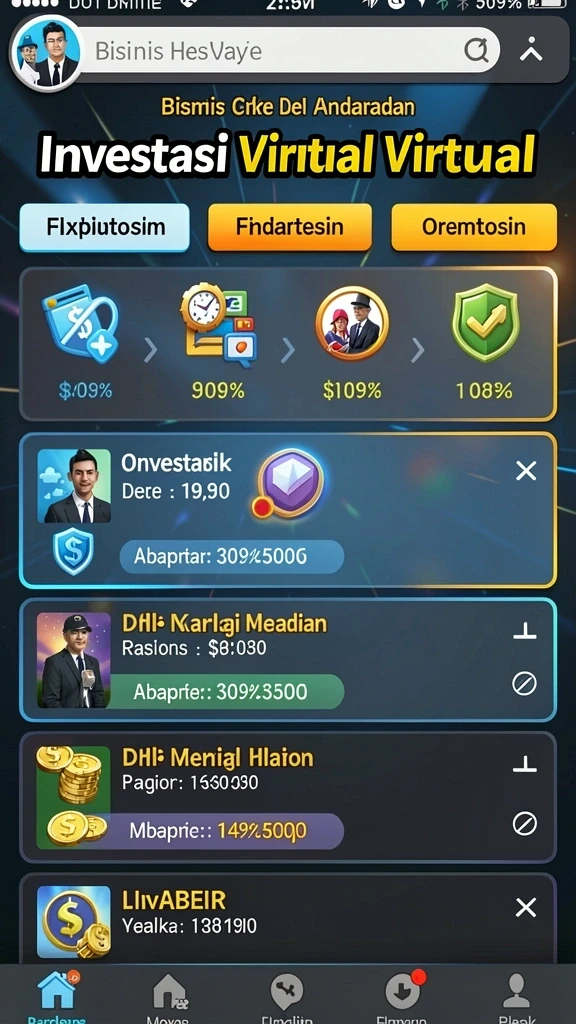576x1024 pixels.
Task: Tap the magnifier icon in the search bar
Action: coord(476,50)
